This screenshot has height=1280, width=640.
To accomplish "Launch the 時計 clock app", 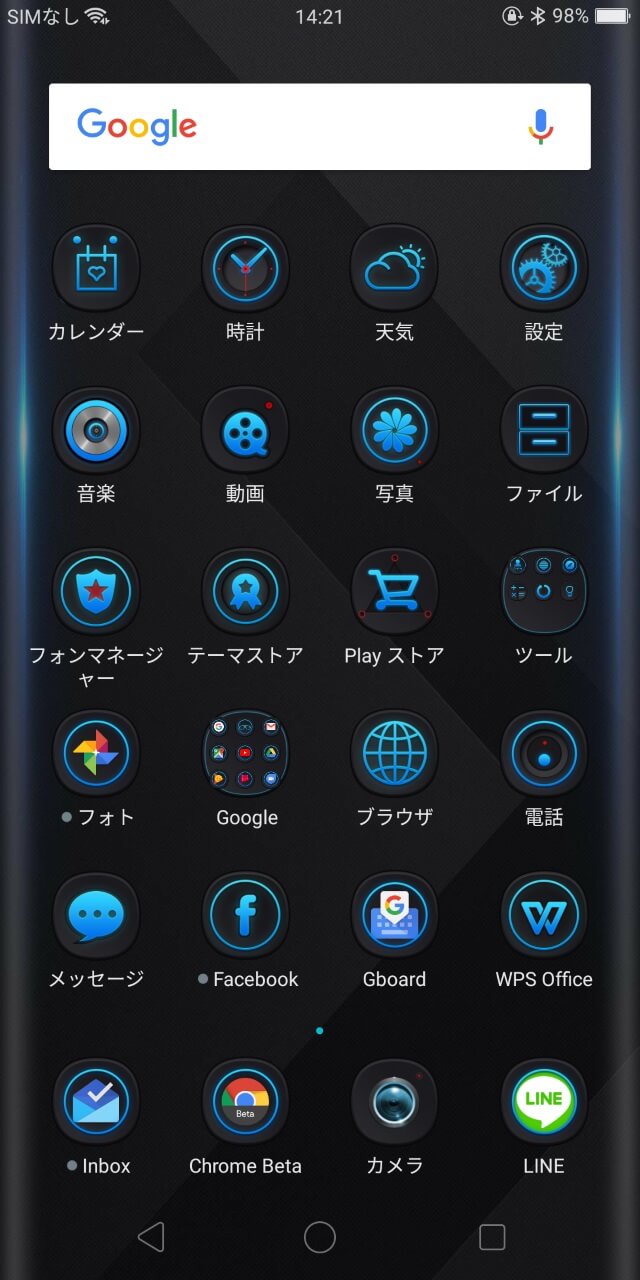I will [x=245, y=268].
